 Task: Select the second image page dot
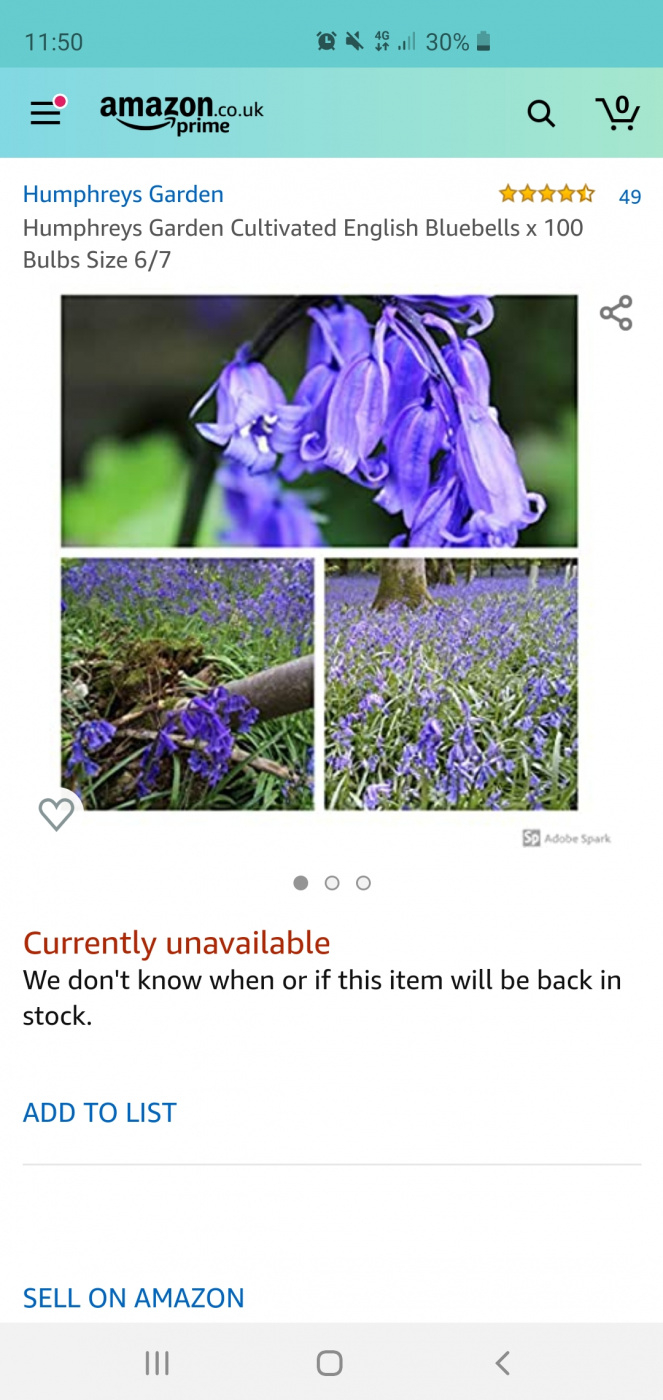click(332, 883)
